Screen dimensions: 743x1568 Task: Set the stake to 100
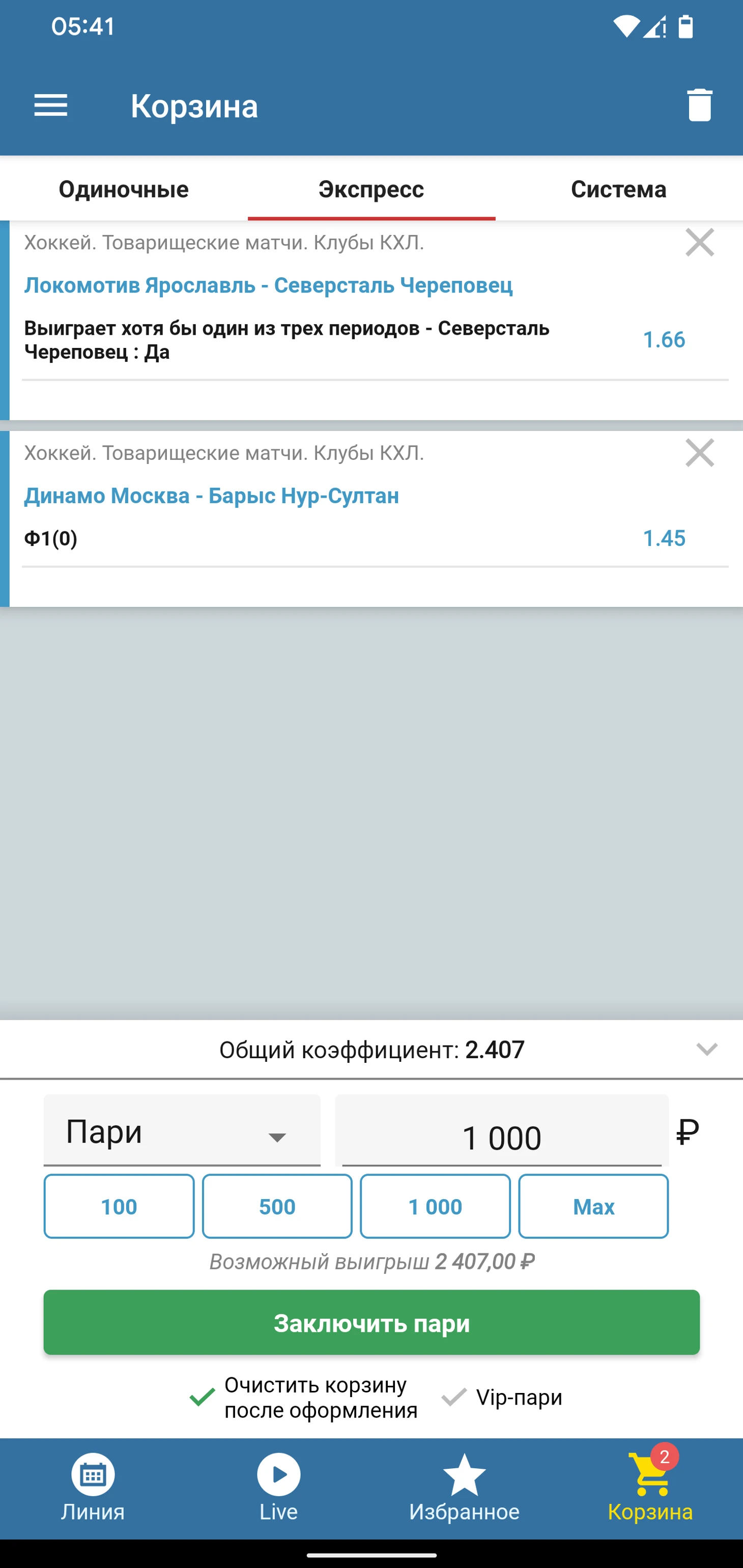pos(119,1206)
